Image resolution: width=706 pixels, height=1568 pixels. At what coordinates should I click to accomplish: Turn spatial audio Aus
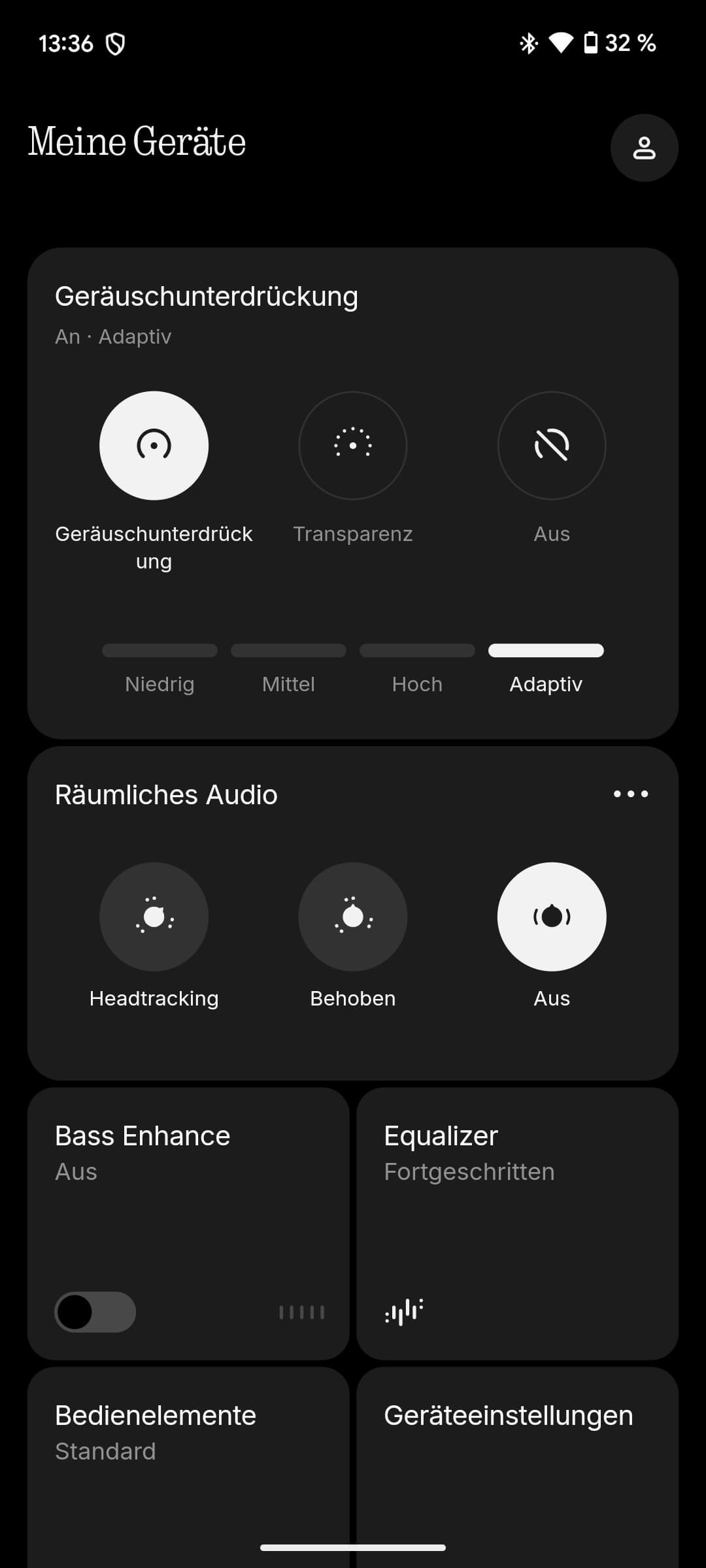point(552,917)
